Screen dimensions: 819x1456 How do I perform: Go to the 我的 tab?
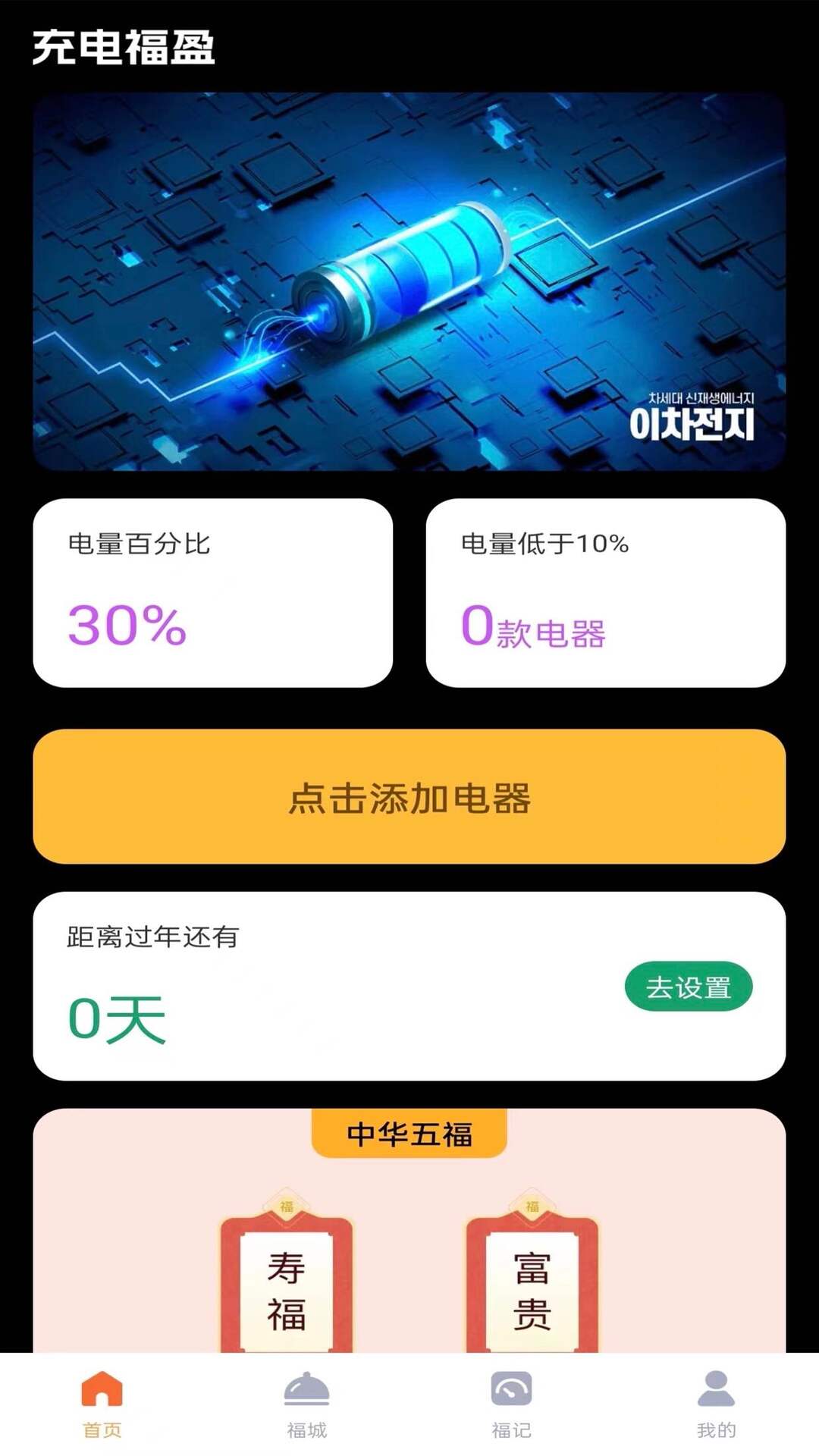716,1404
